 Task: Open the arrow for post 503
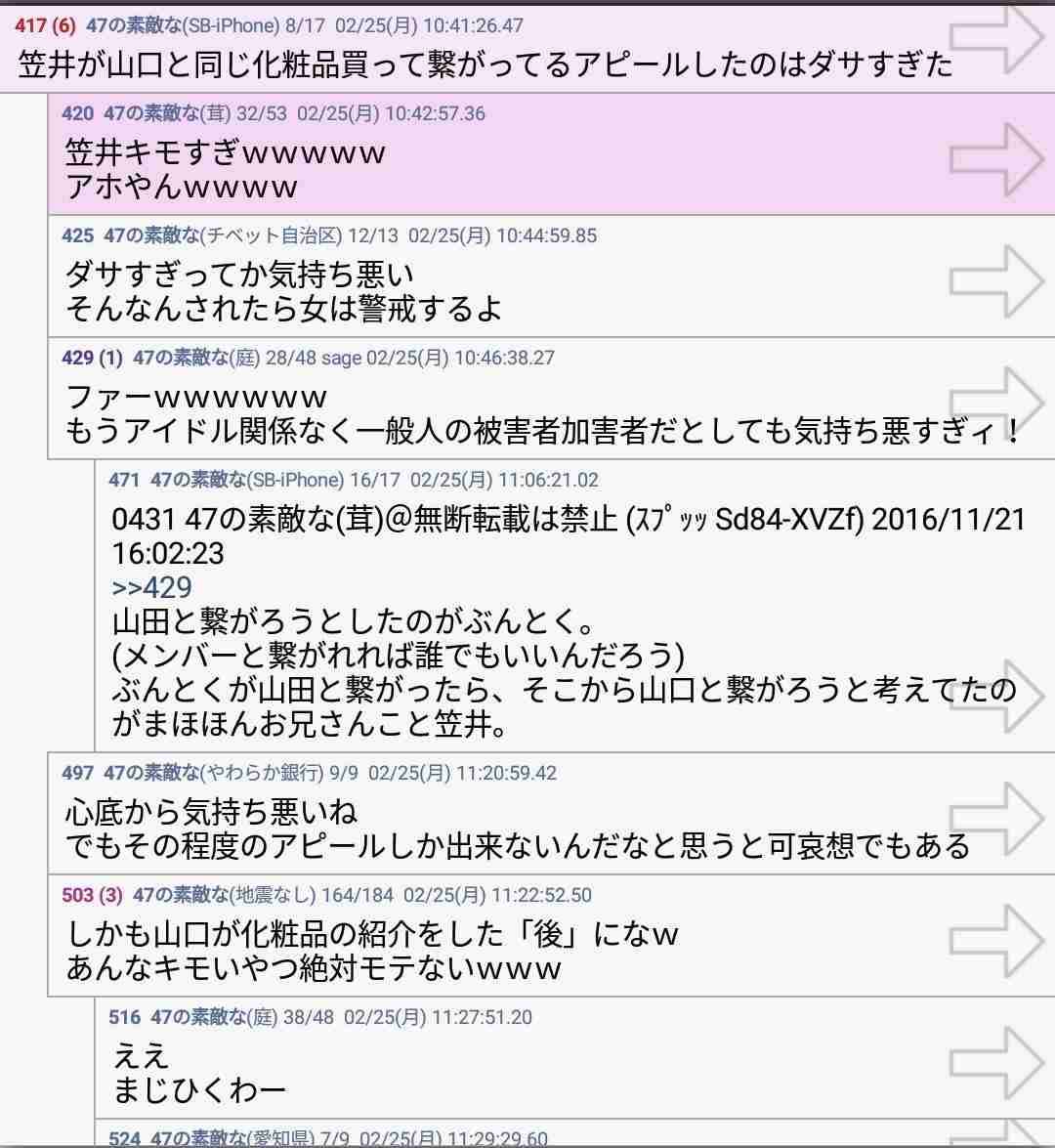(996, 941)
